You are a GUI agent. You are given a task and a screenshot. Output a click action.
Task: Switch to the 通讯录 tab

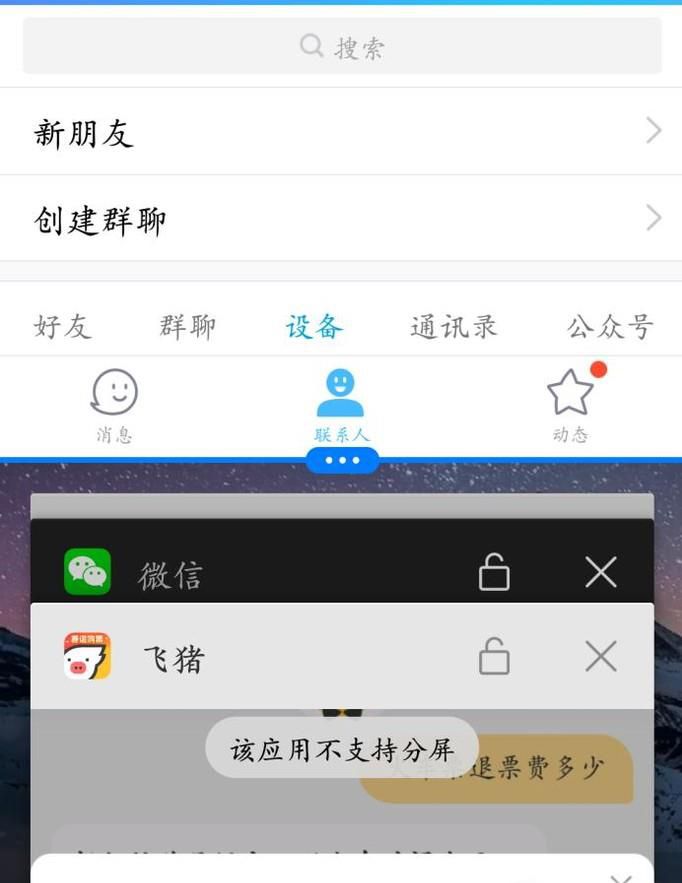coord(453,327)
